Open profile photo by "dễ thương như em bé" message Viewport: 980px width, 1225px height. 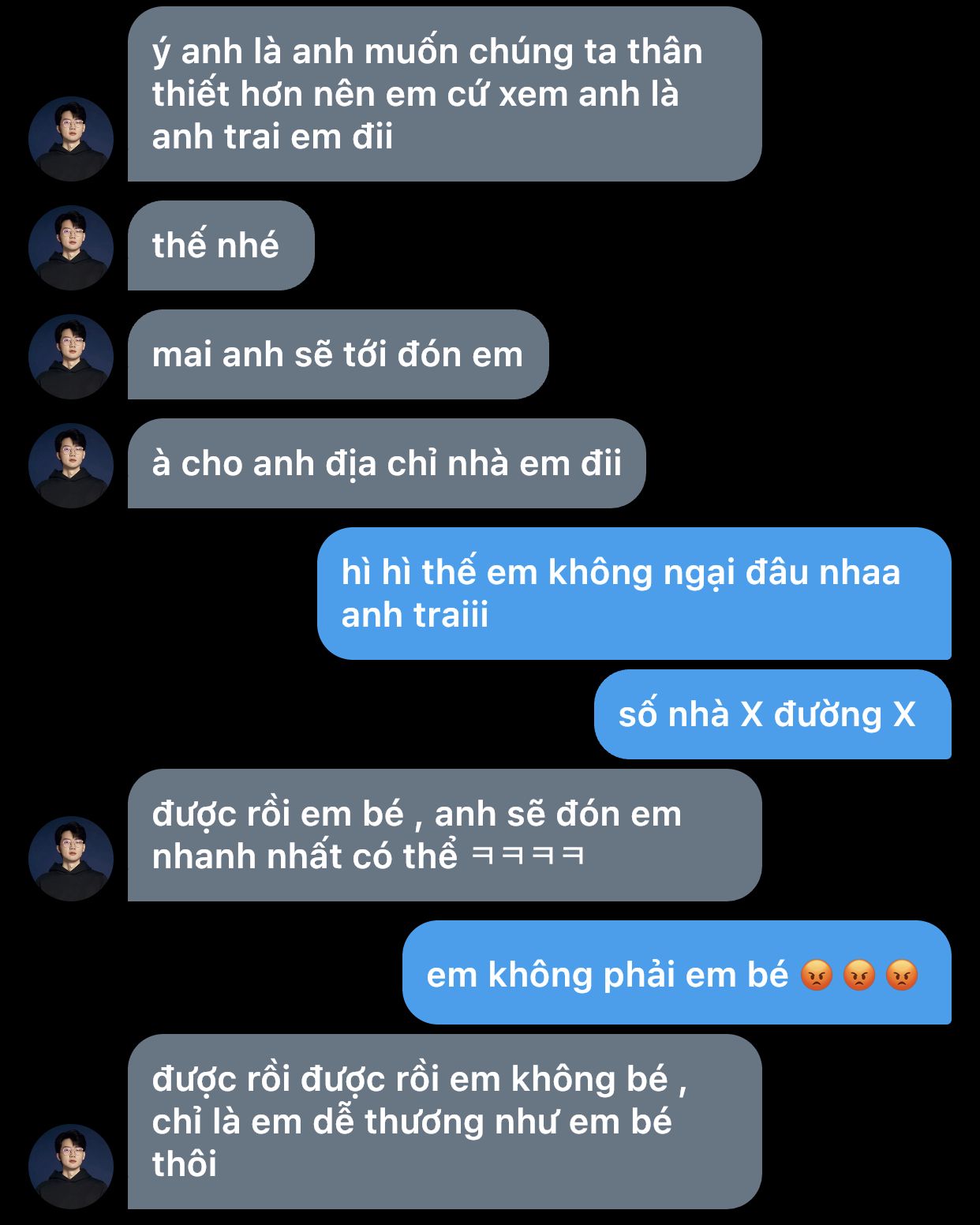click(71, 1167)
